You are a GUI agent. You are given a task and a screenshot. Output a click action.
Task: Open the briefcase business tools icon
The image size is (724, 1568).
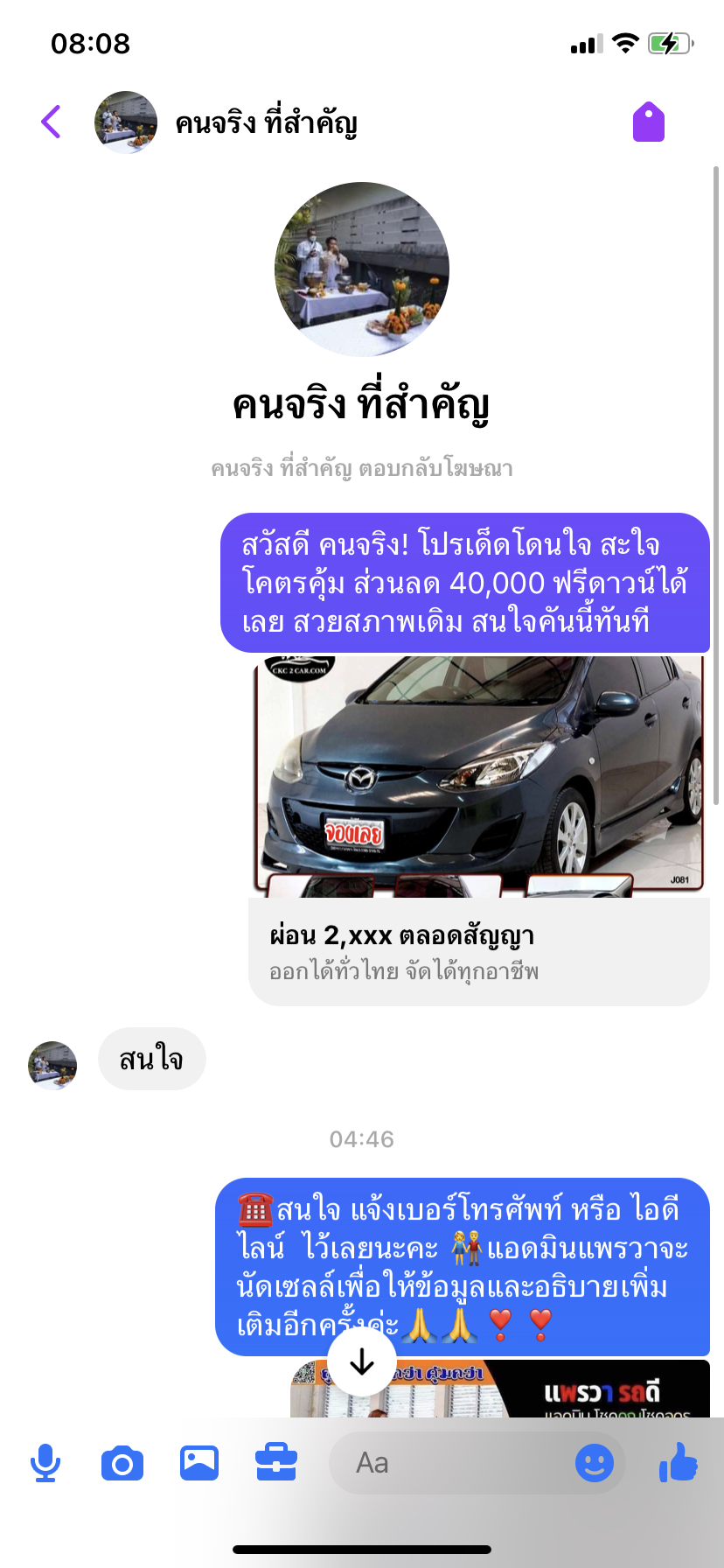pos(276,1463)
